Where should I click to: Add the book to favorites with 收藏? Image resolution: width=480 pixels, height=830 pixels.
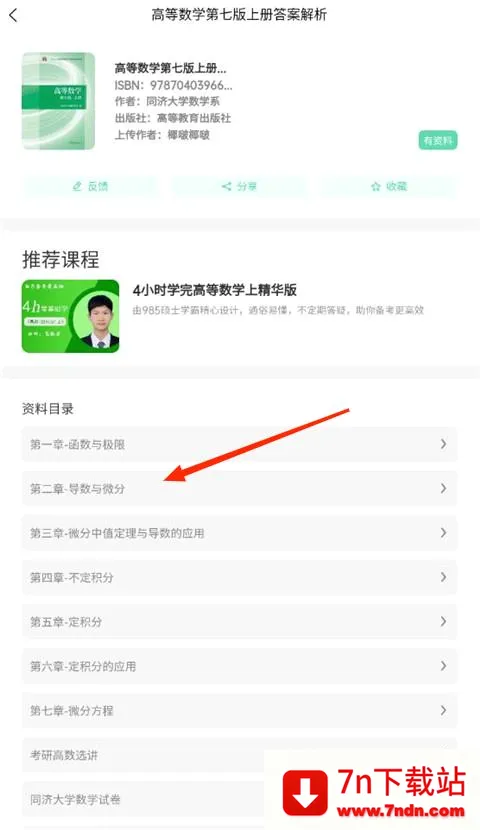point(388,186)
